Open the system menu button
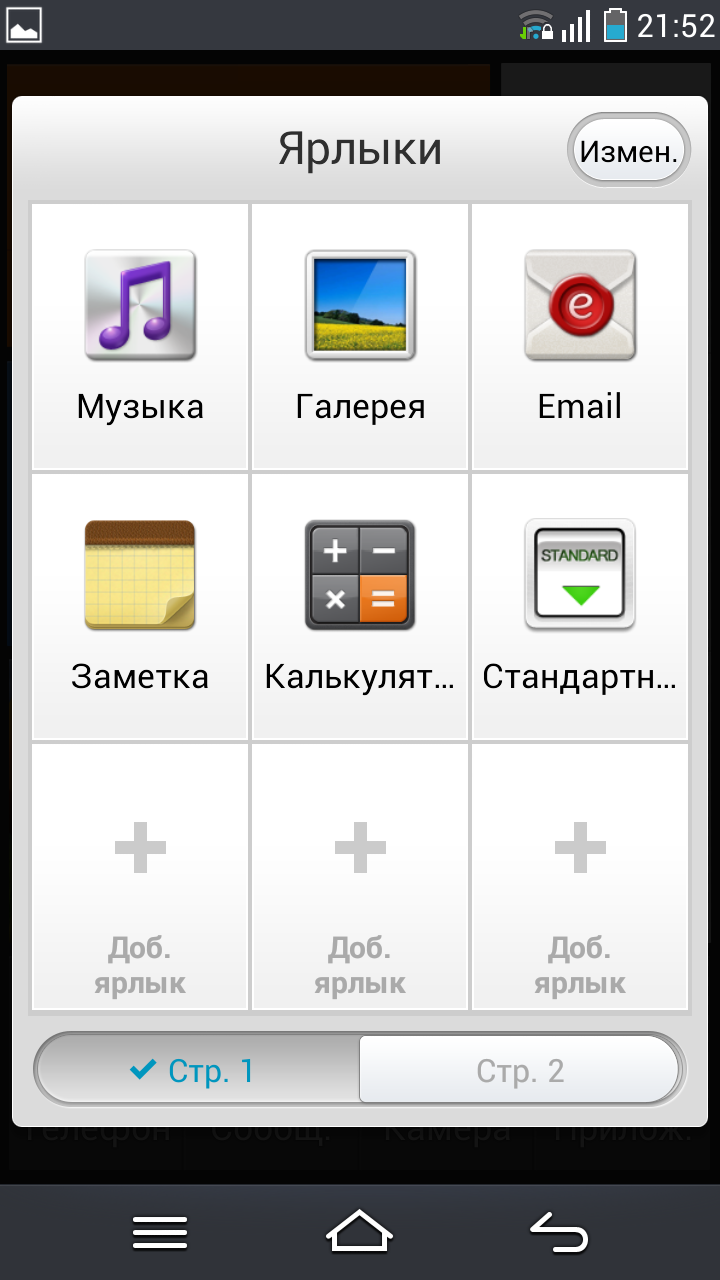 [x=160, y=1232]
